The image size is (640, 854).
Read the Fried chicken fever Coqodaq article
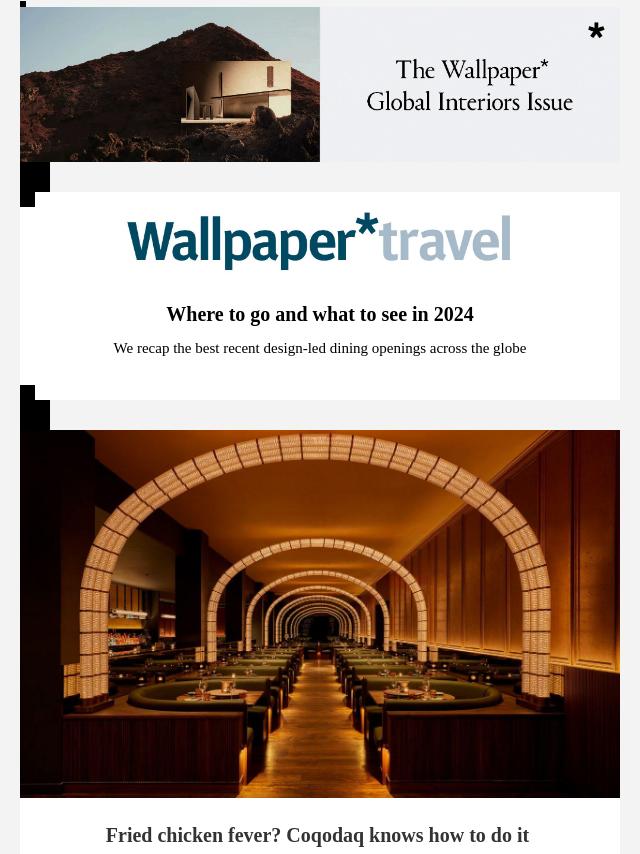[317, 835]
